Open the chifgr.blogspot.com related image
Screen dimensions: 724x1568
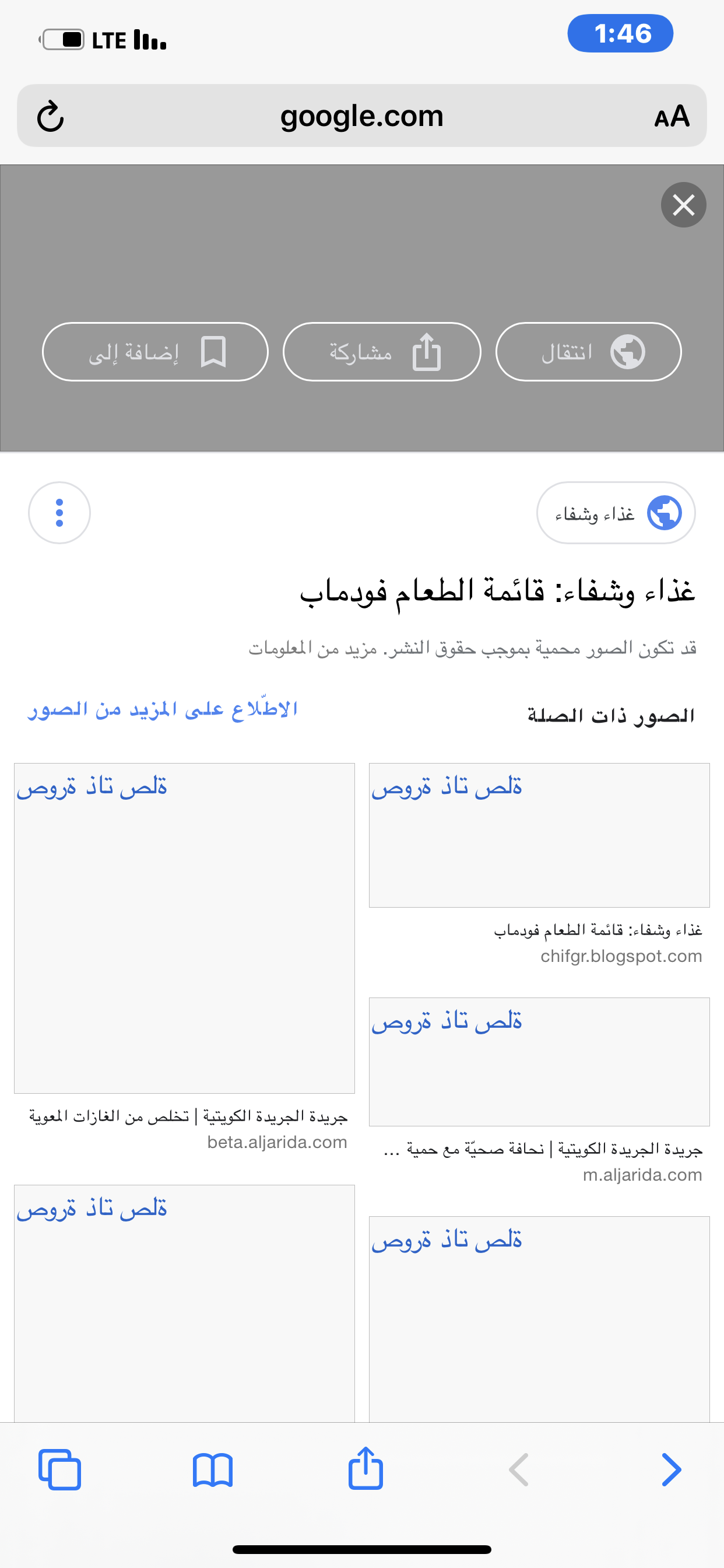coord(539,835)
